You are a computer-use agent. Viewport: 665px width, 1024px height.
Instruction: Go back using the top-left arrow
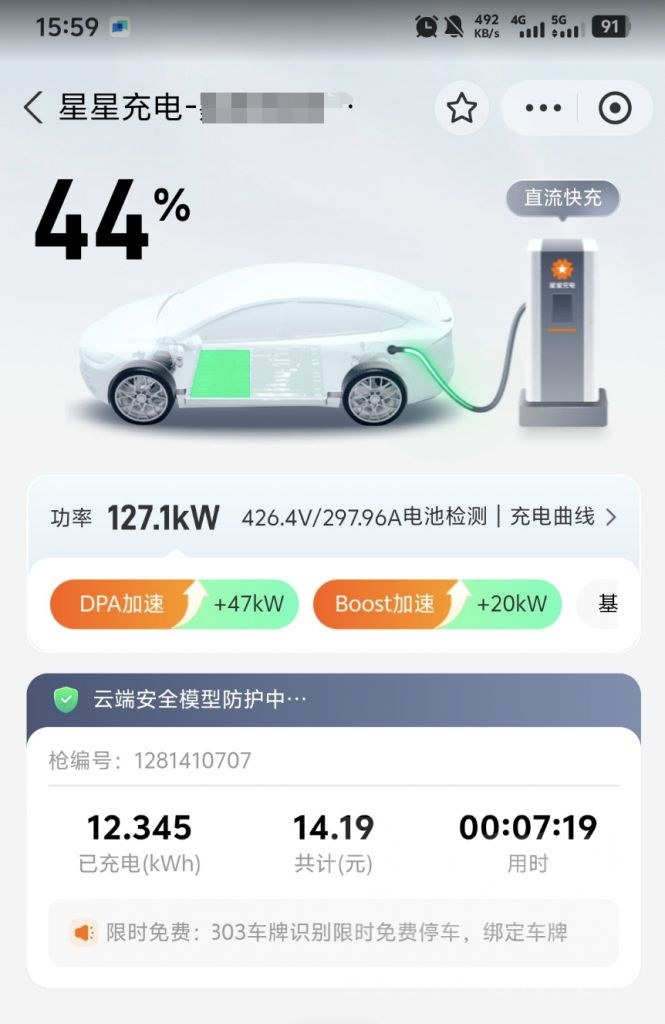pos(34,108)
